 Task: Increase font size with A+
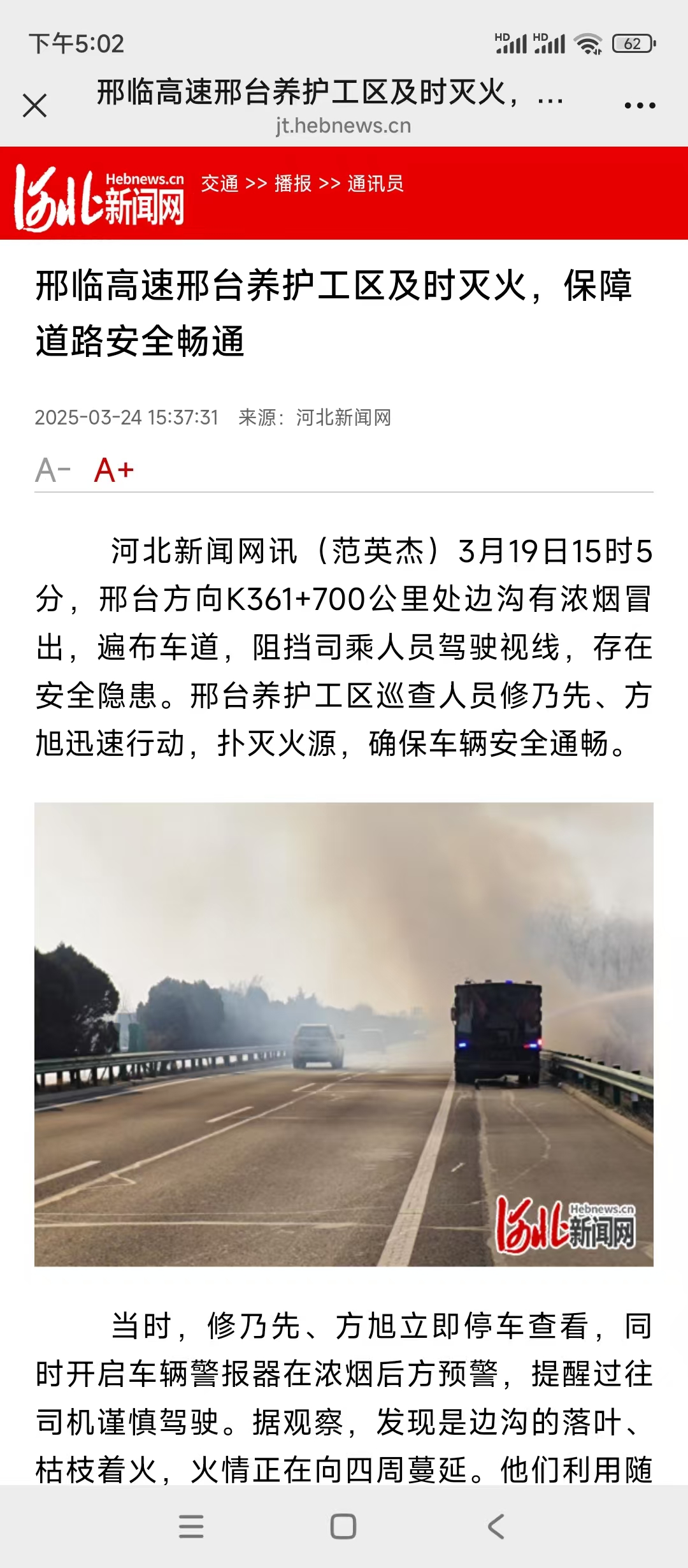[114, 470]
